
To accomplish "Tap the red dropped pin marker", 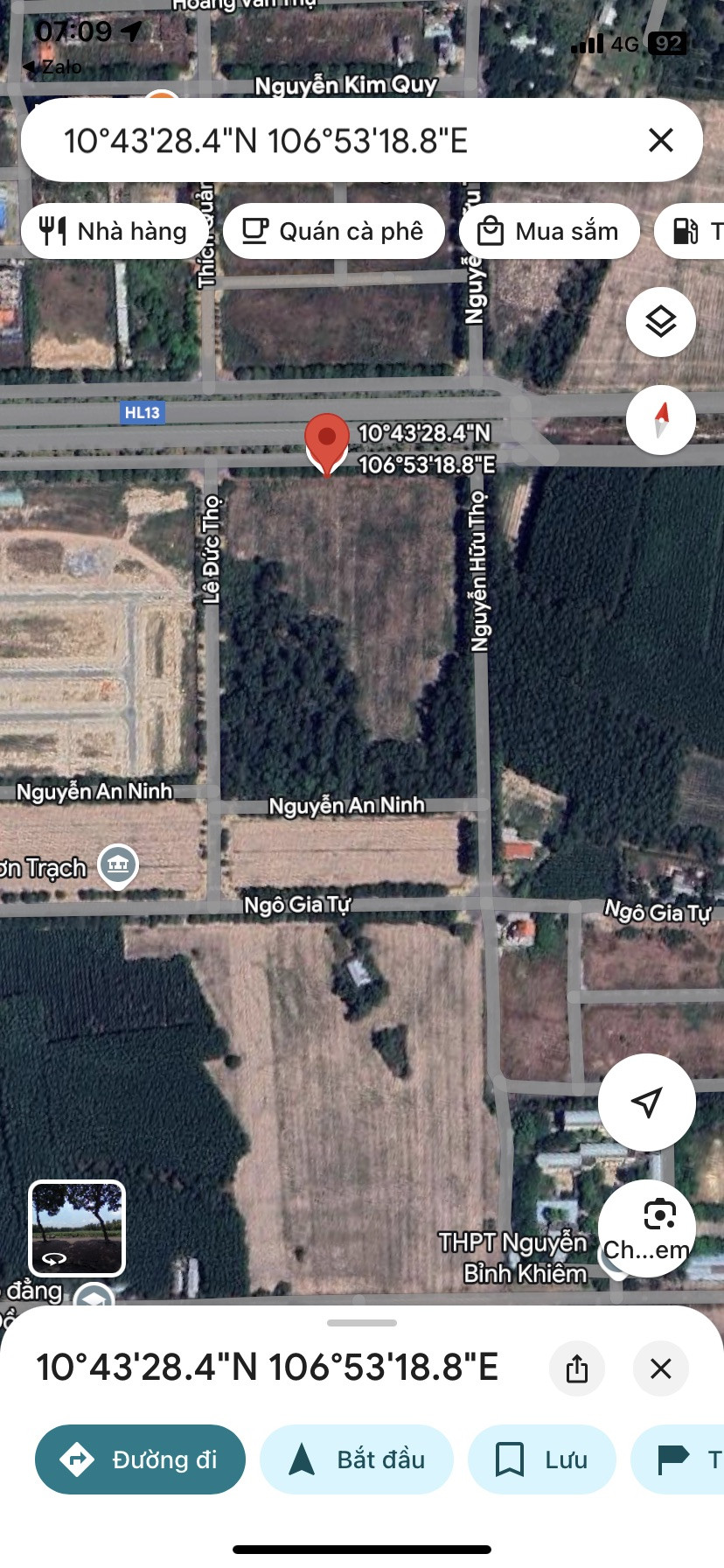I will tap(326, 441).
